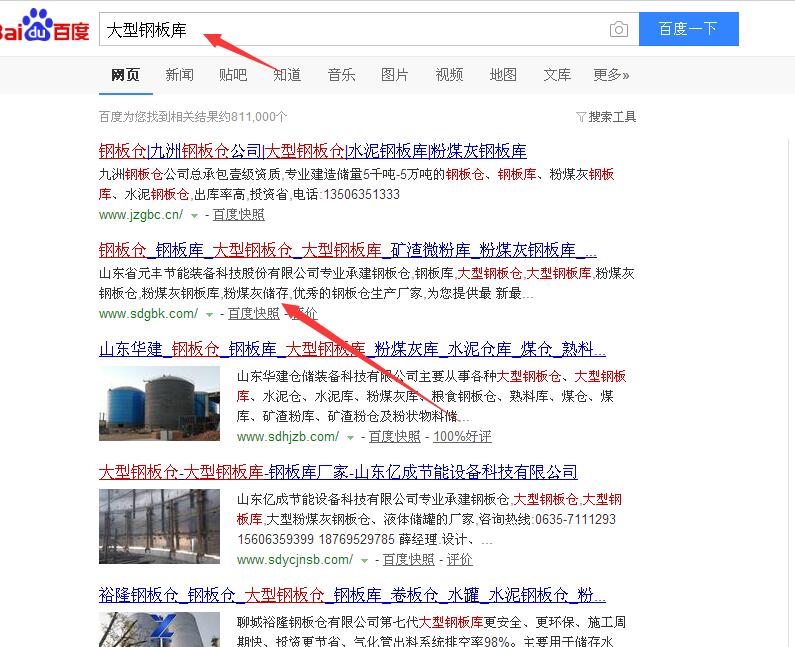
Task: Tap the 百度一下 search button
Action: pyautogui.click(x=688, y=29)
